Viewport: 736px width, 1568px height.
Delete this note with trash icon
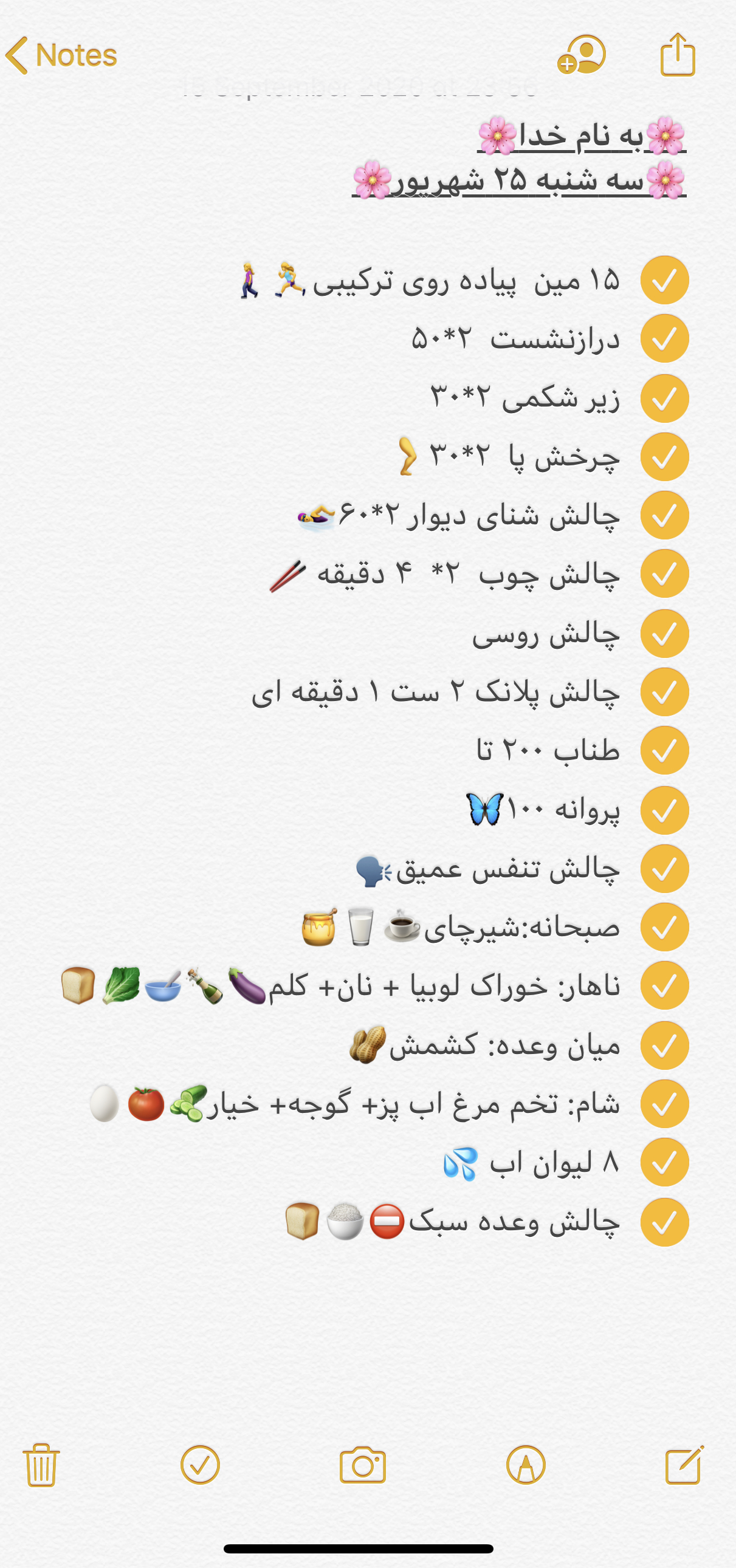[41, 1465]
